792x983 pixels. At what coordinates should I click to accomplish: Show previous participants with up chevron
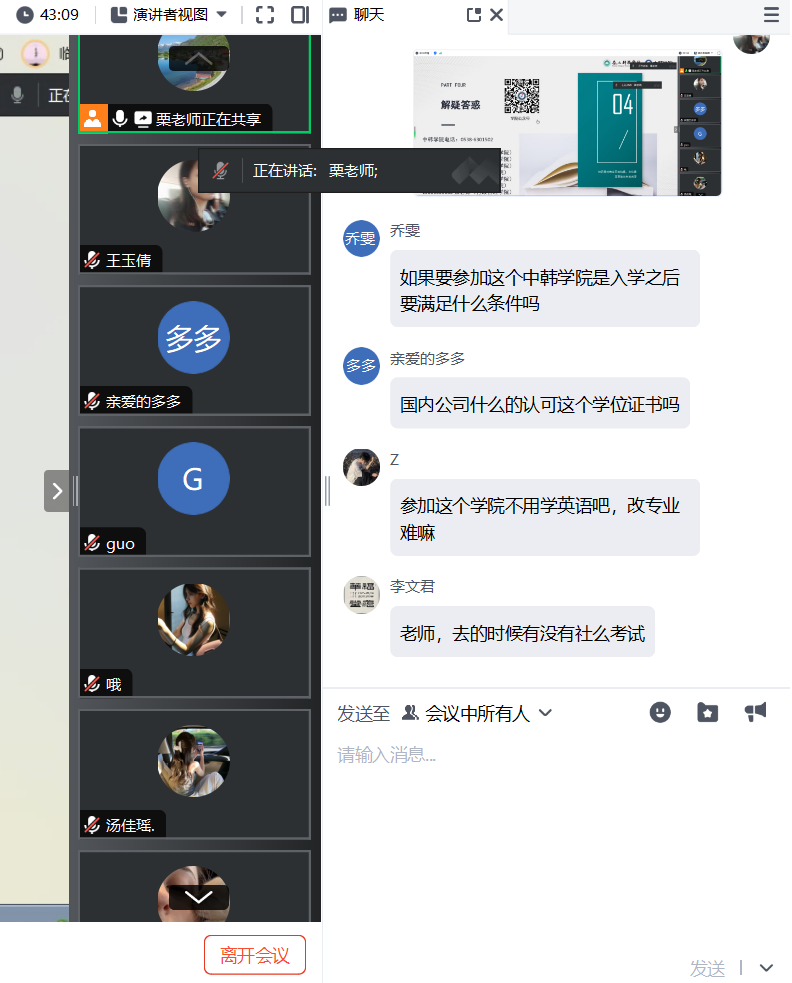(x=199, y=59)
